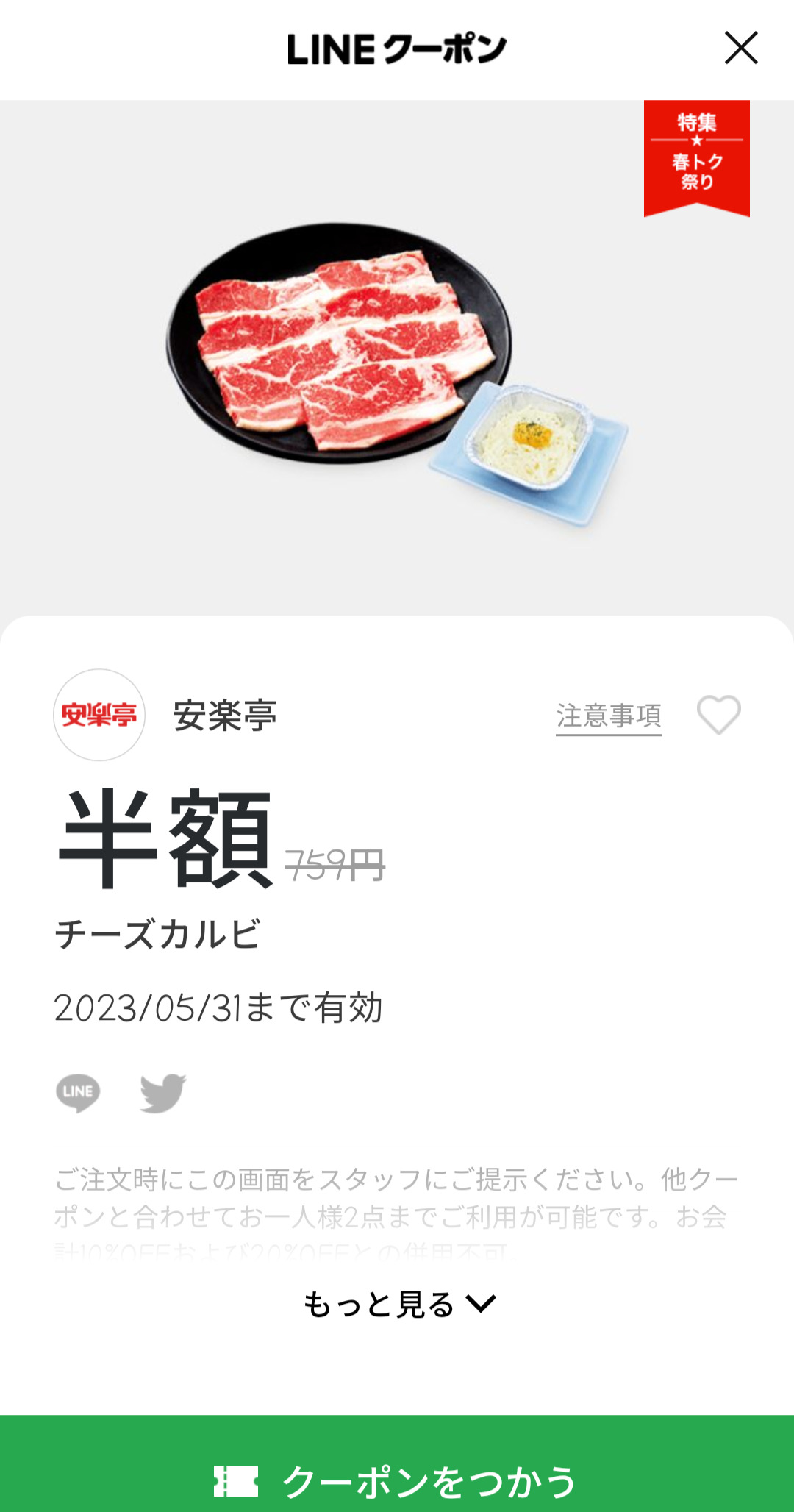Favorite this coupon with the heart icon
This screenshot has width=794, height=1512.
click(x=718, y=715)
